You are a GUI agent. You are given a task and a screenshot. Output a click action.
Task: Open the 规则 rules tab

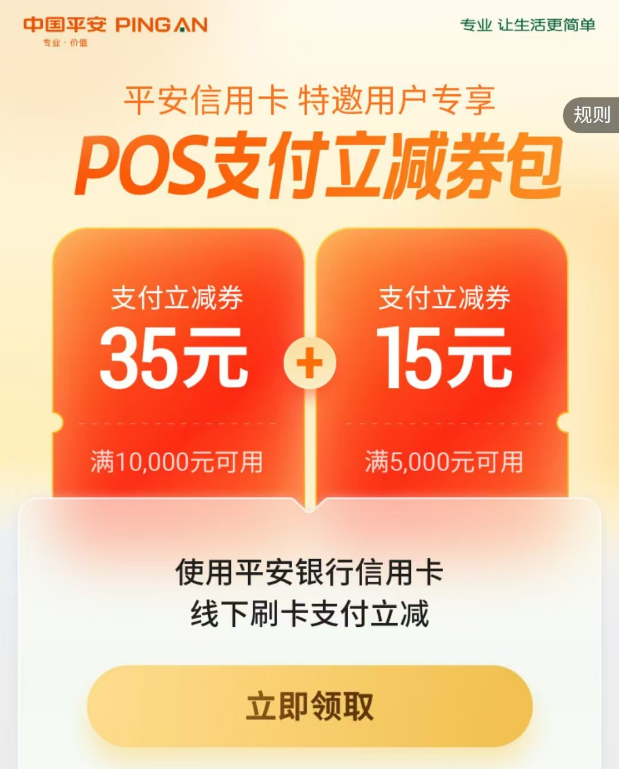(x=591, y=115)
